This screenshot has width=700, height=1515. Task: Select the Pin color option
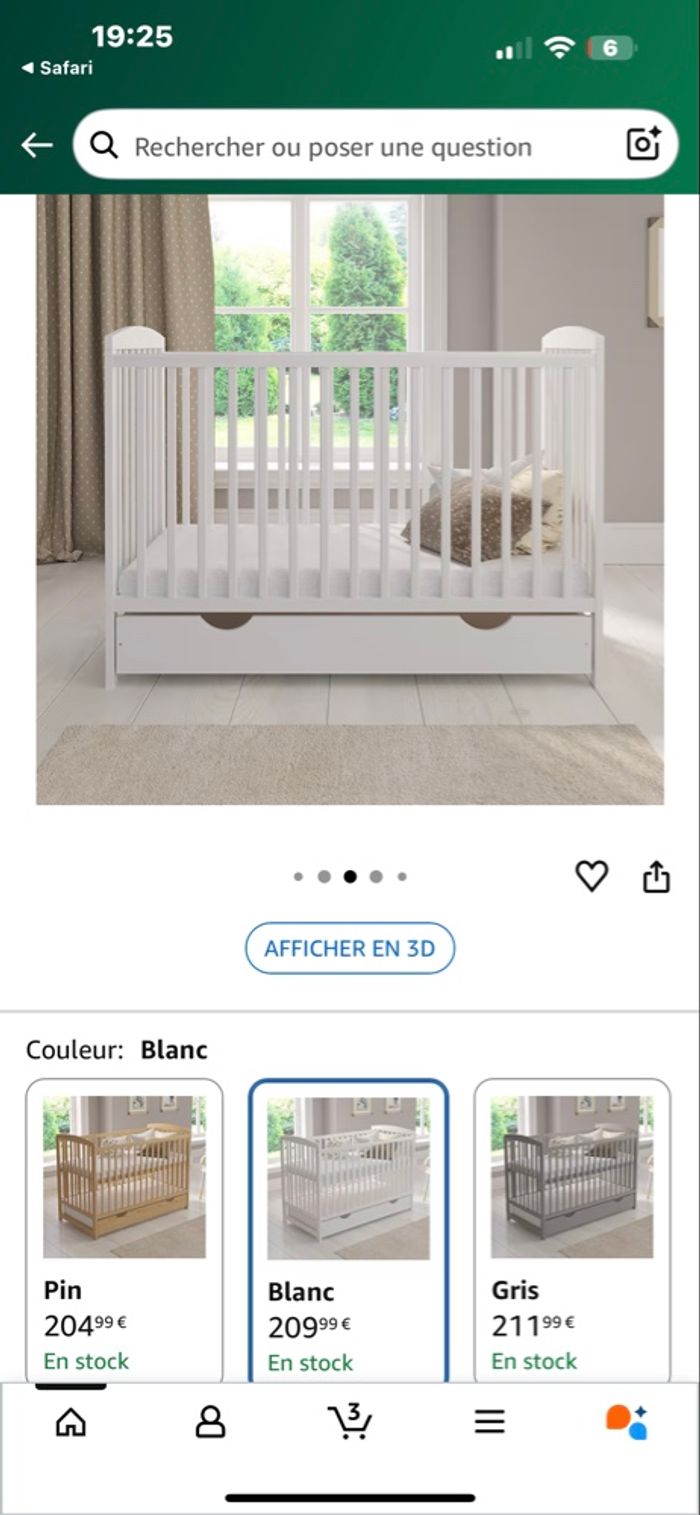pyautogui.click(x=124, y=1228)
